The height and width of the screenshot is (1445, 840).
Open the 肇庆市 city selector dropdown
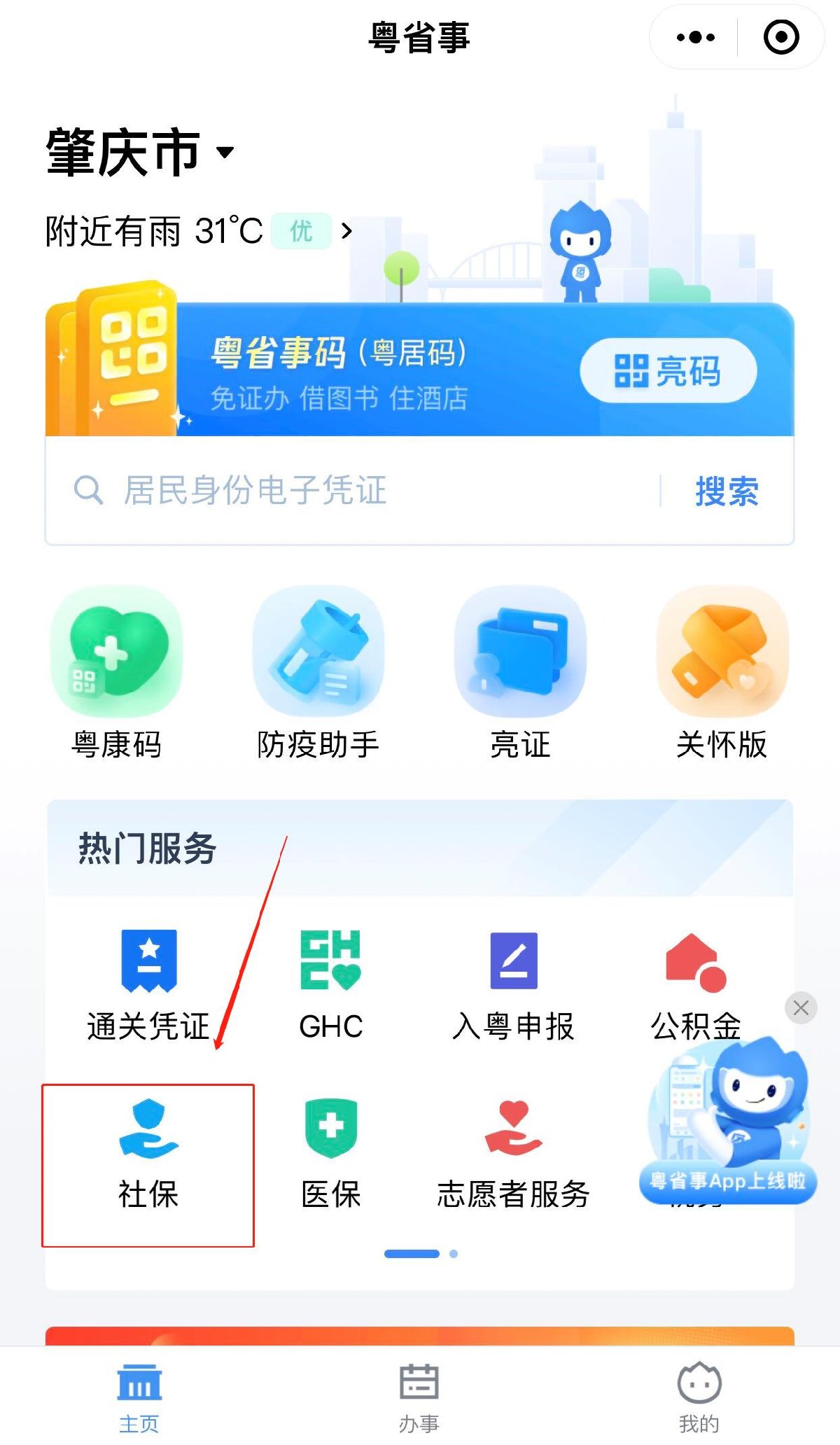[140, 153]
